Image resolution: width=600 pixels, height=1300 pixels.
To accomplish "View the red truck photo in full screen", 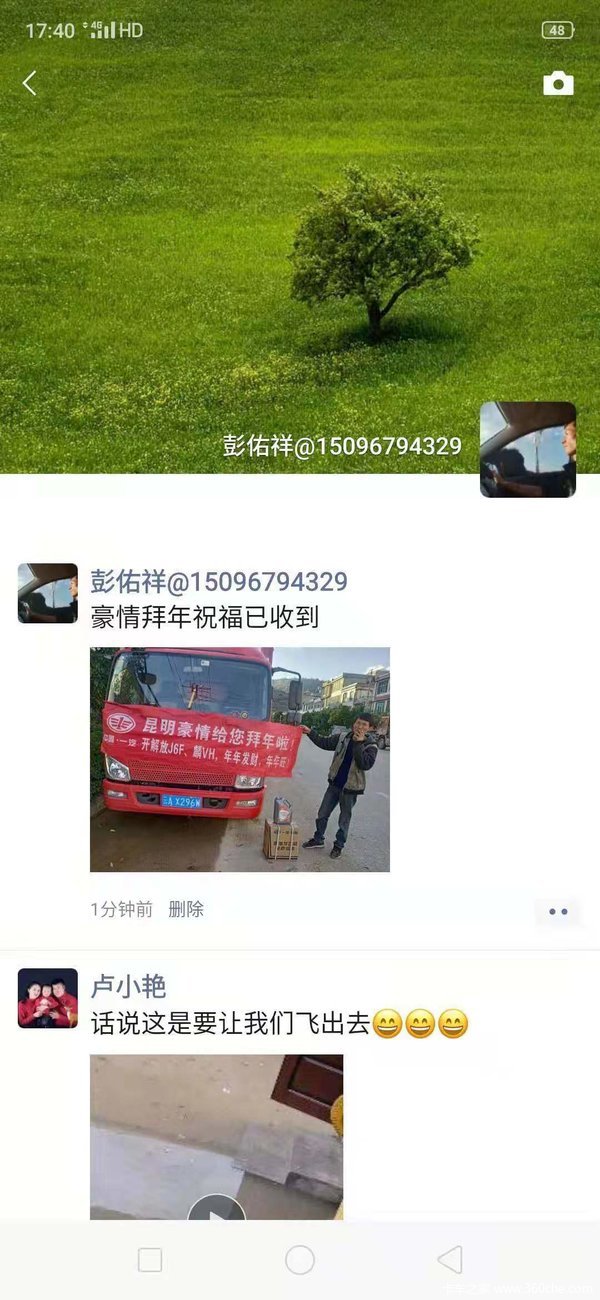I will click(x=239, y=759).
